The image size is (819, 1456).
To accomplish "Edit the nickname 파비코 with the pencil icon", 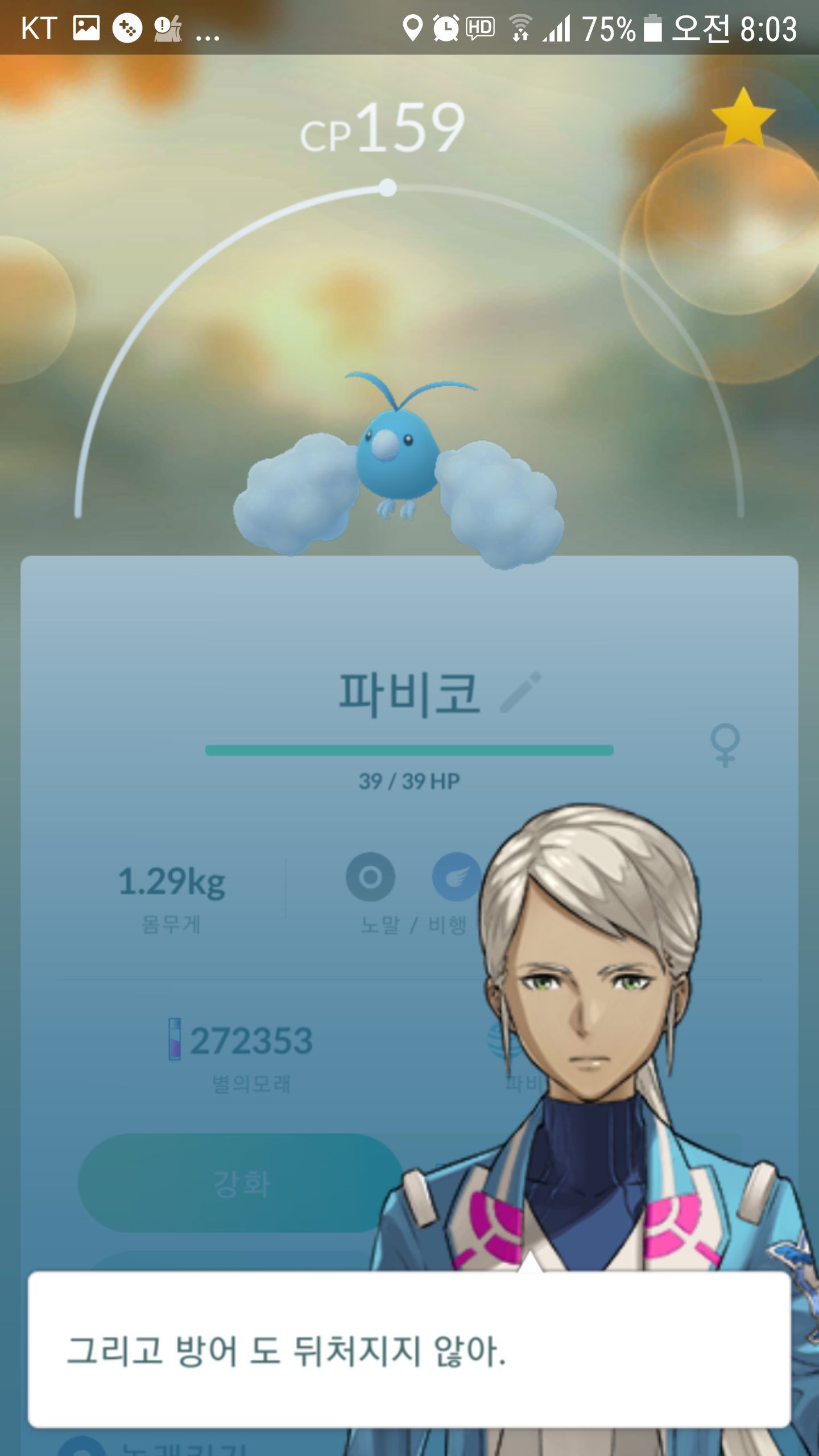I will pyautogui.click(x=520, y=692).
